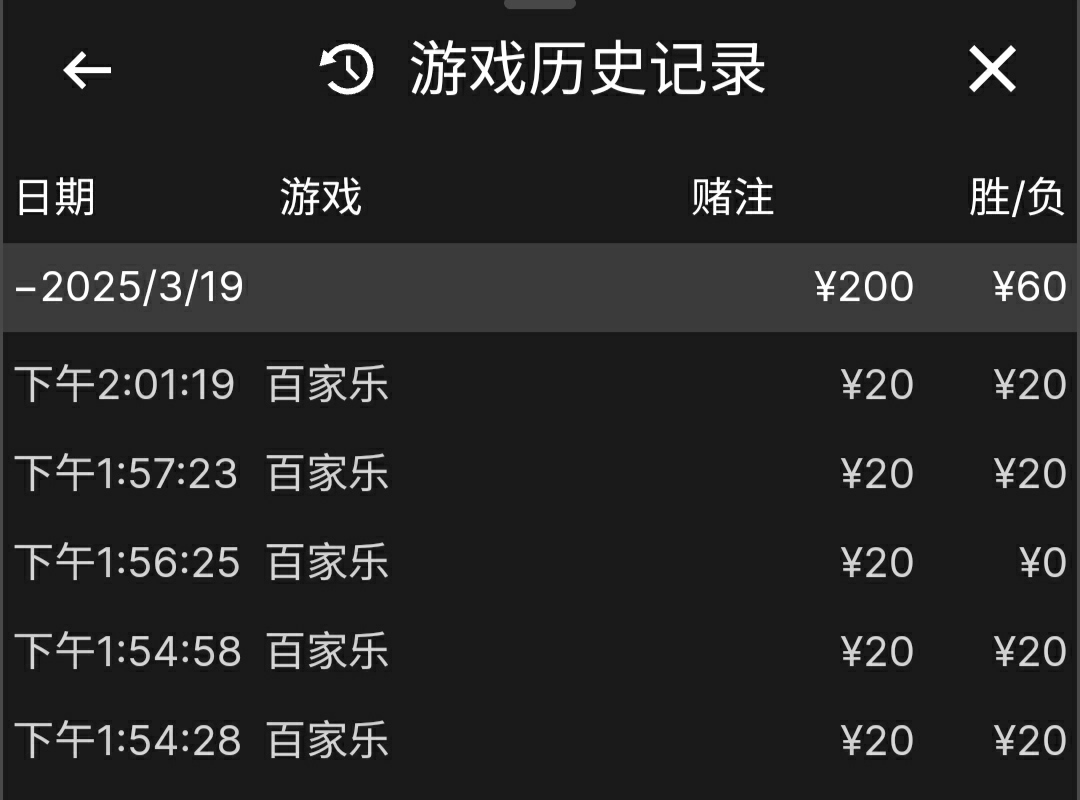
Task: View details of the 下午1:57:23 round
Action: [x=540, y=473]
